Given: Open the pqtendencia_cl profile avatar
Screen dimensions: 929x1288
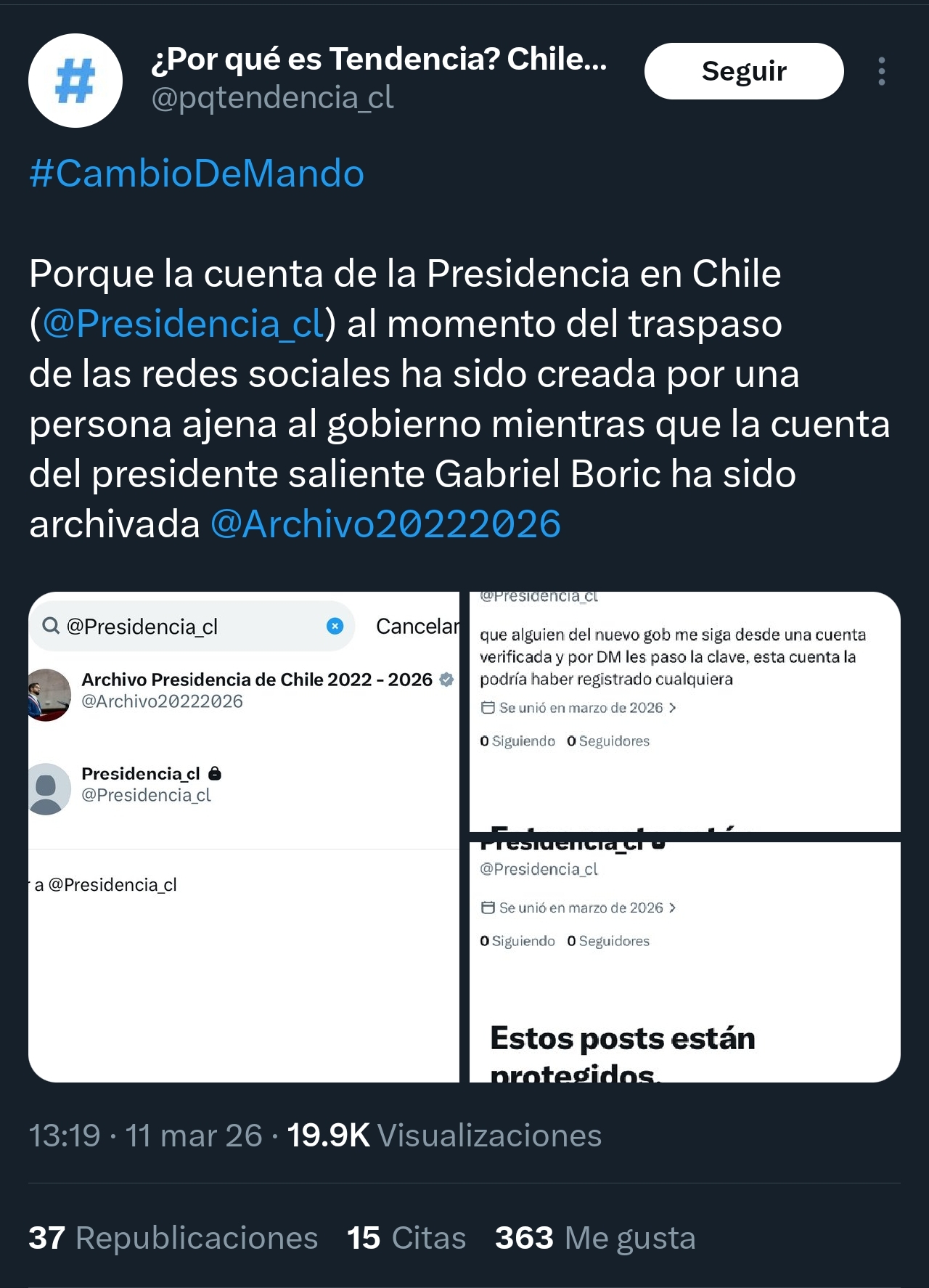Looking at the screenshot, I should click(x=75, y=81).
